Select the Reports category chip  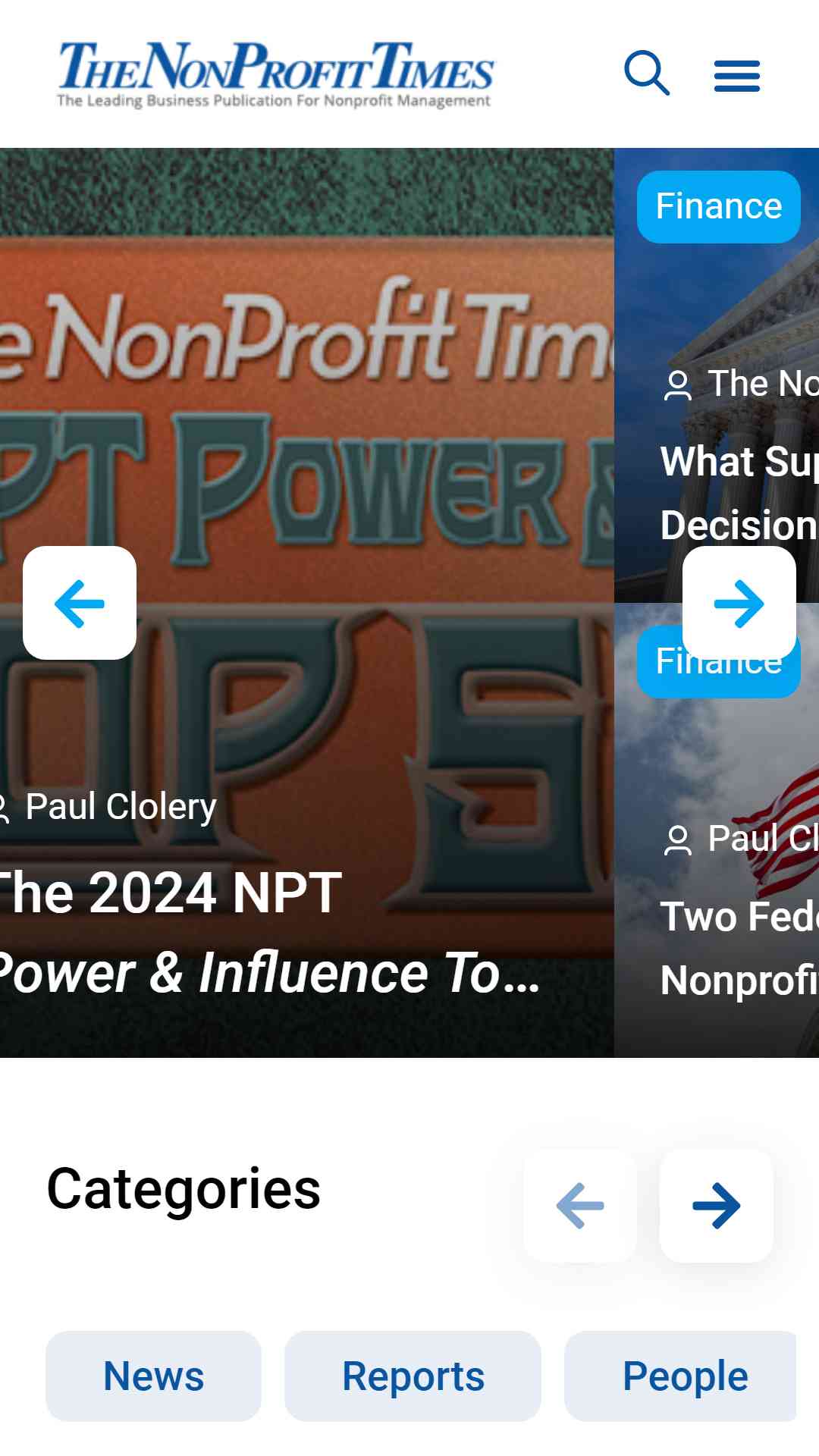coord(413,1376)
